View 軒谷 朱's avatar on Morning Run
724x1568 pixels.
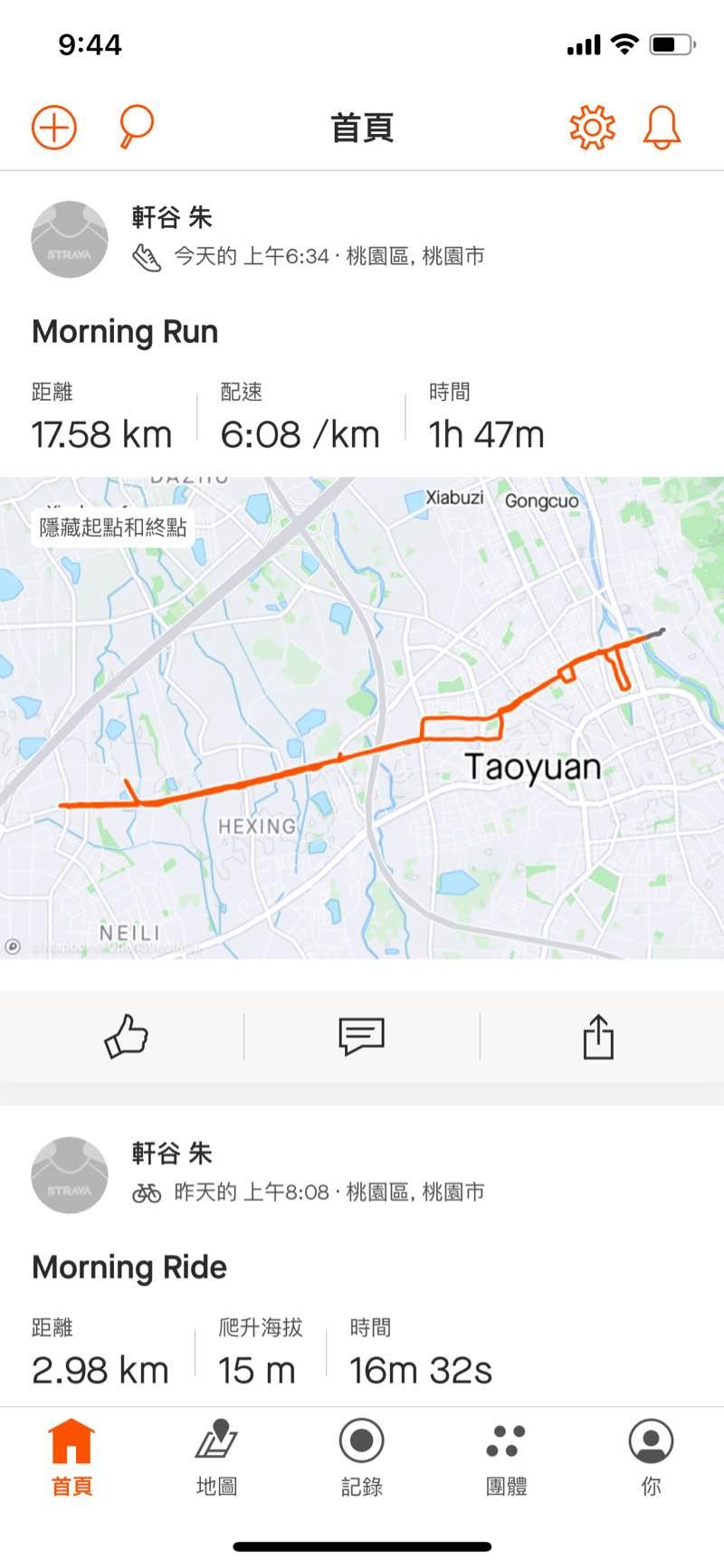pyautogui.click(x=70, y=239)
